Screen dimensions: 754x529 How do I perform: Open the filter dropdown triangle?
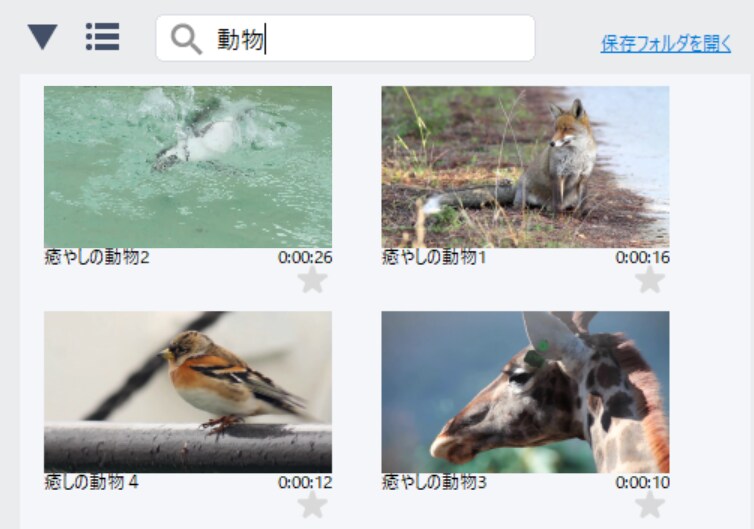42,38
